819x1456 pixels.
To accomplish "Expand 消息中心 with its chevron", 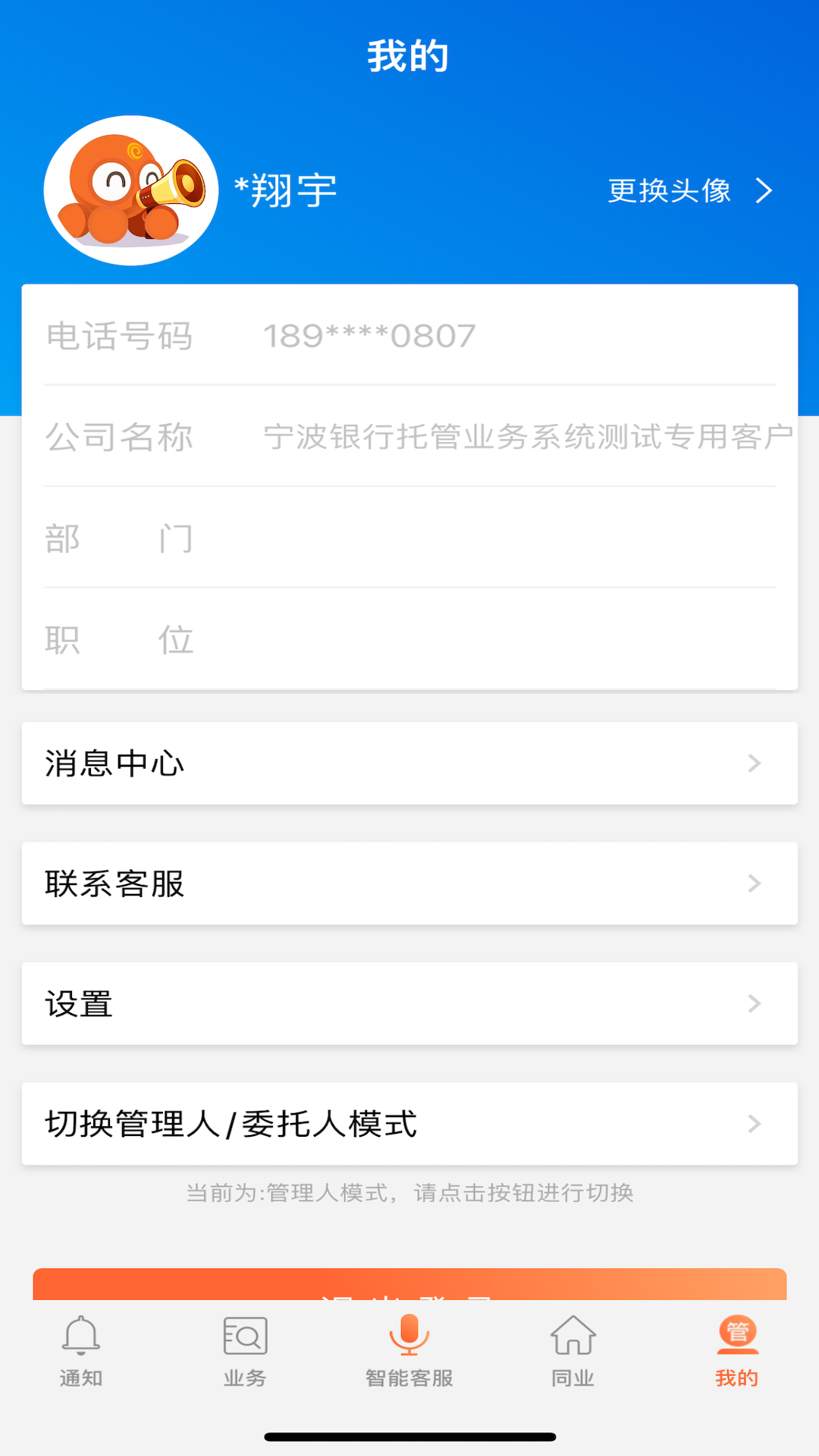I will pos(753,763).
